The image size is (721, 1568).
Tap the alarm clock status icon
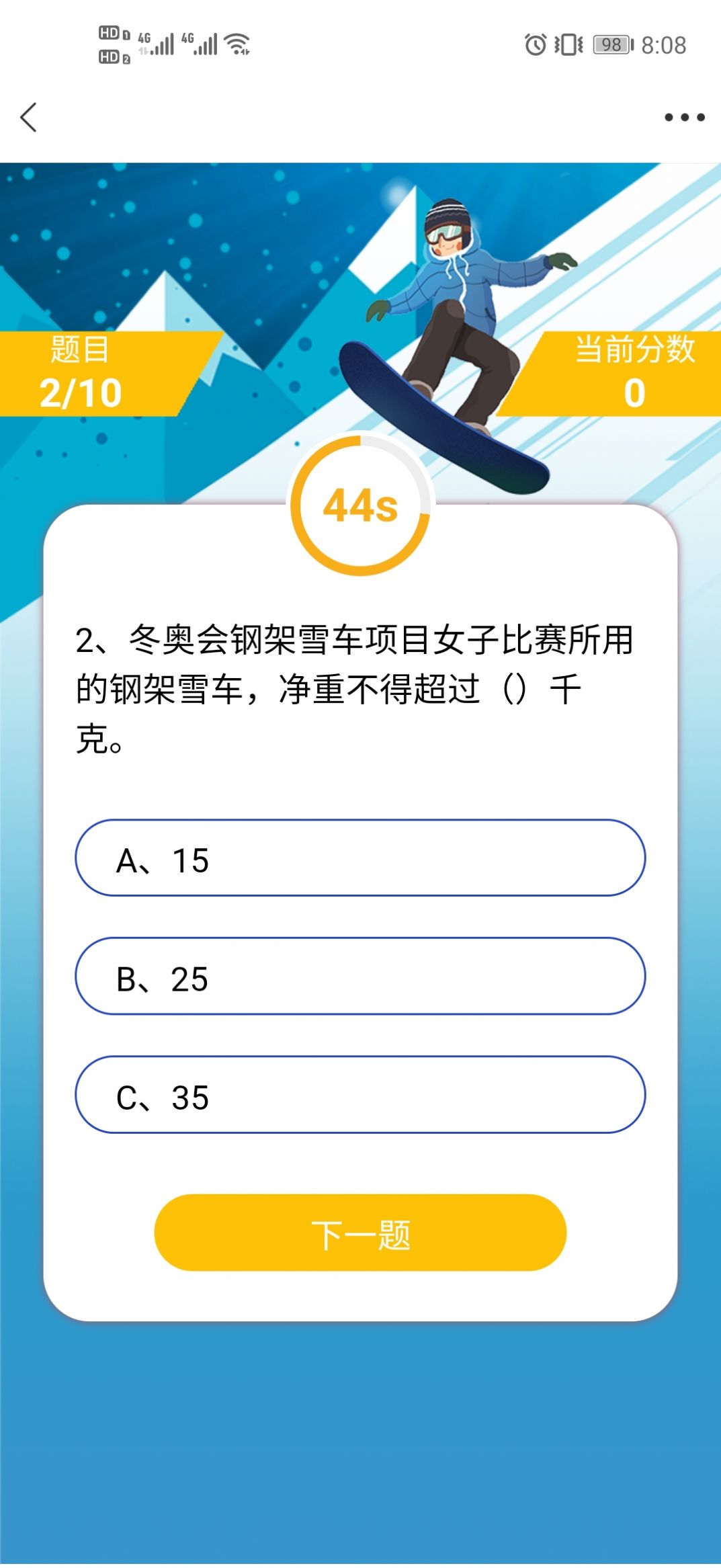534,42
